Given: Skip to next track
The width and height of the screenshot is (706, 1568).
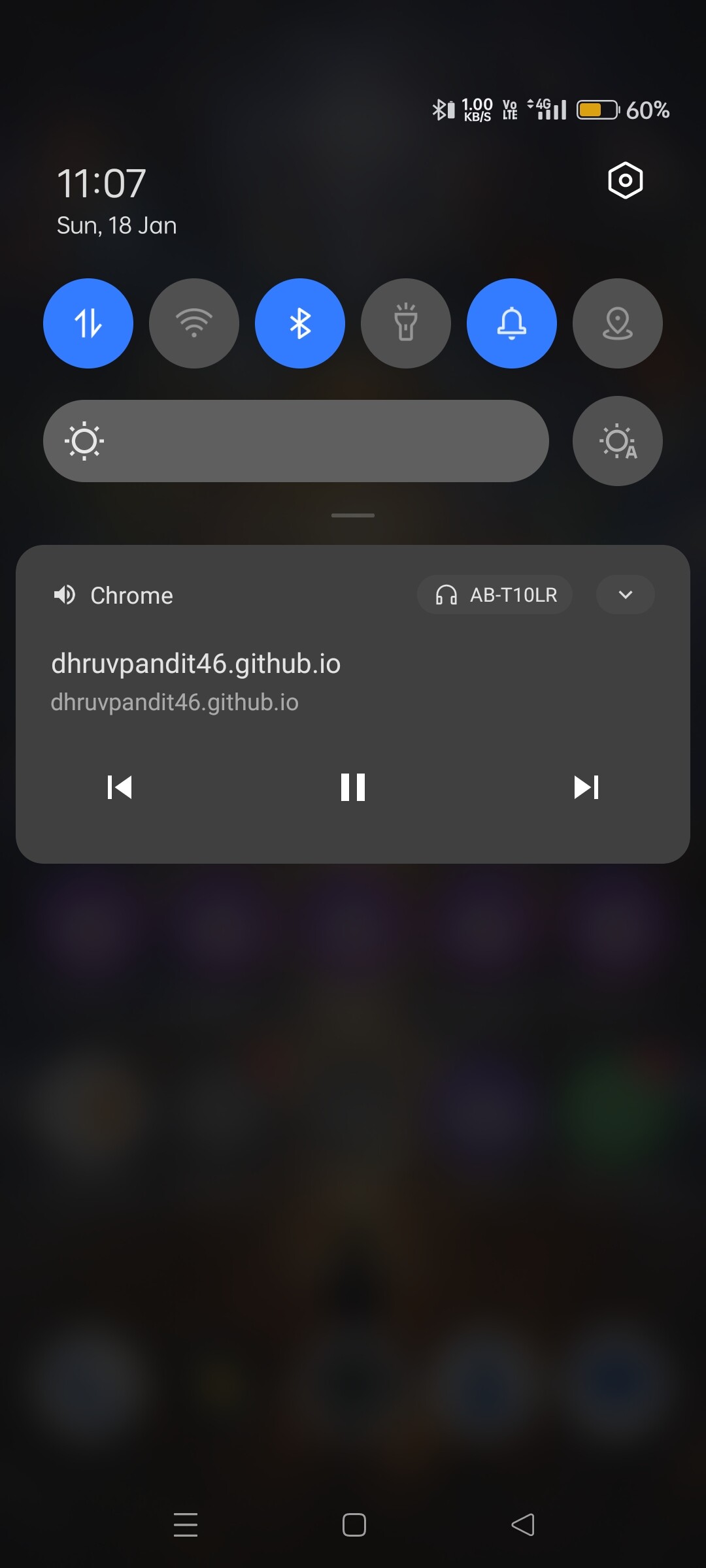Looking at the screenshot, I should (x=586, y=787).
